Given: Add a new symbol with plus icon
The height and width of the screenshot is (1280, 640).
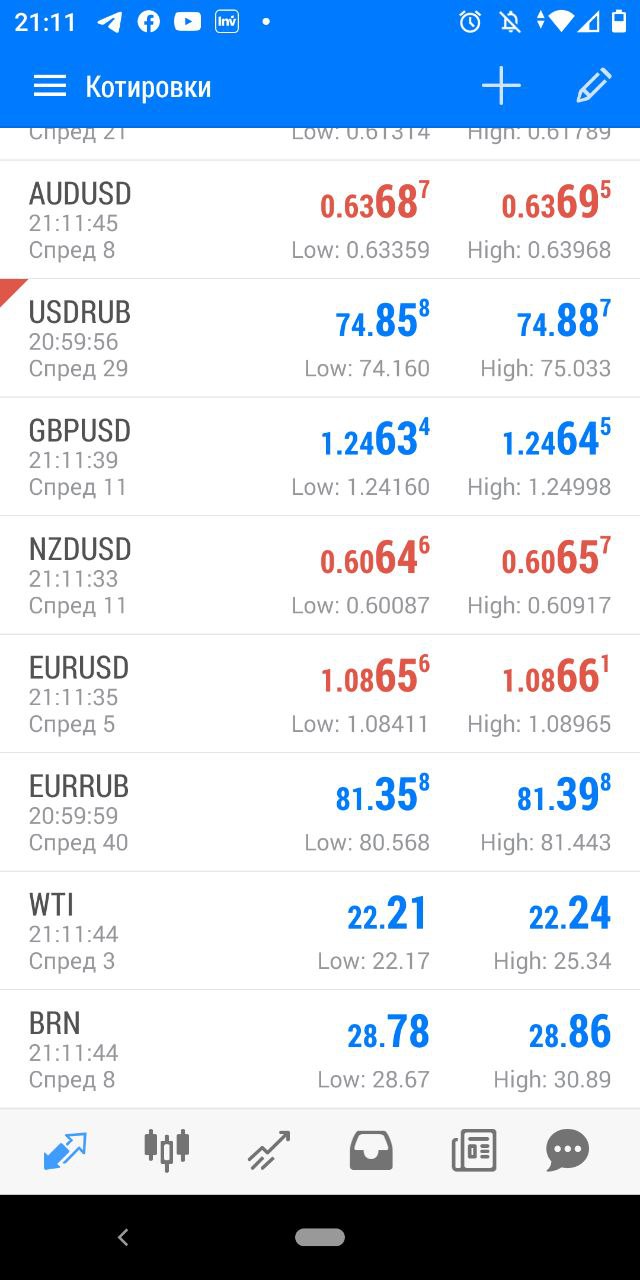Looking at the screenshot, I should coord(501,87).
